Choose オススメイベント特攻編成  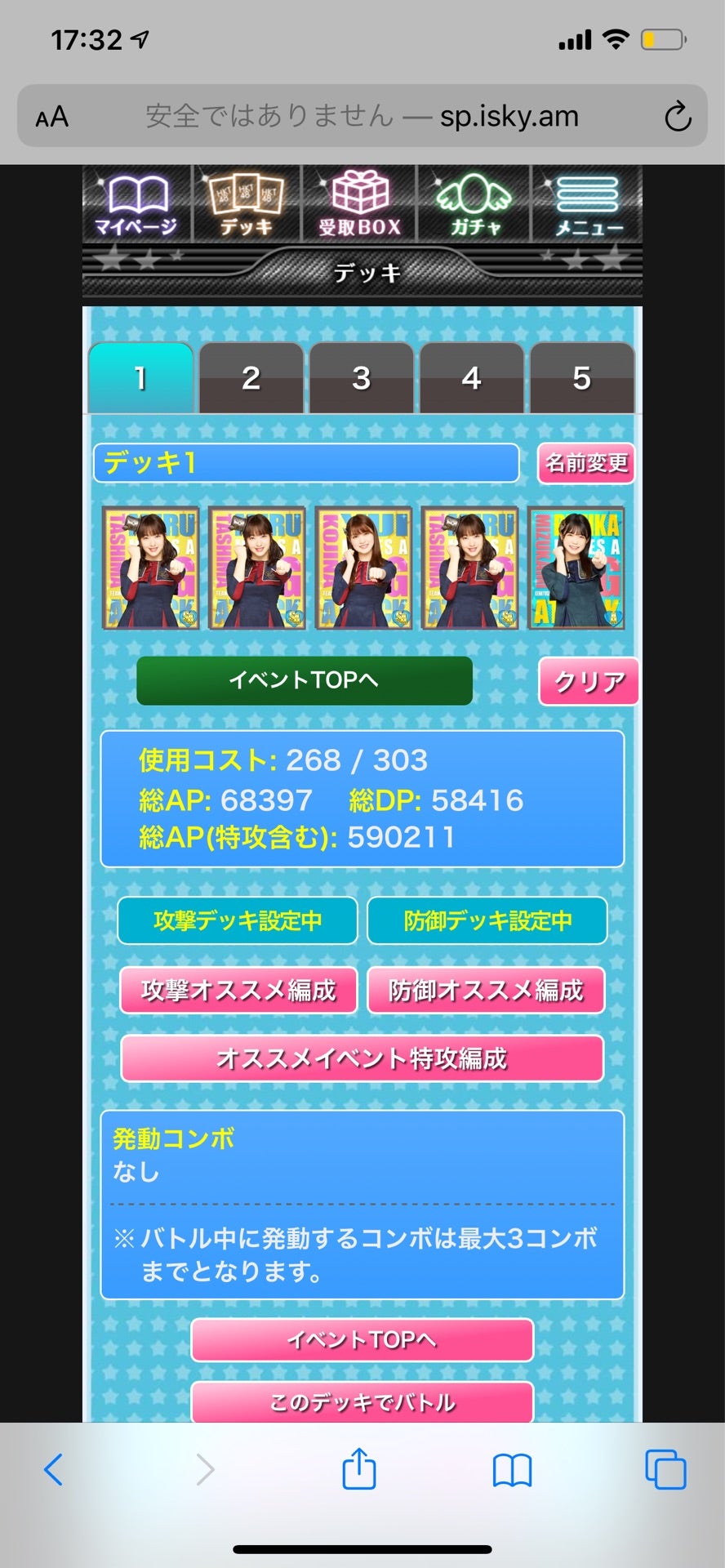[362, 1058]
